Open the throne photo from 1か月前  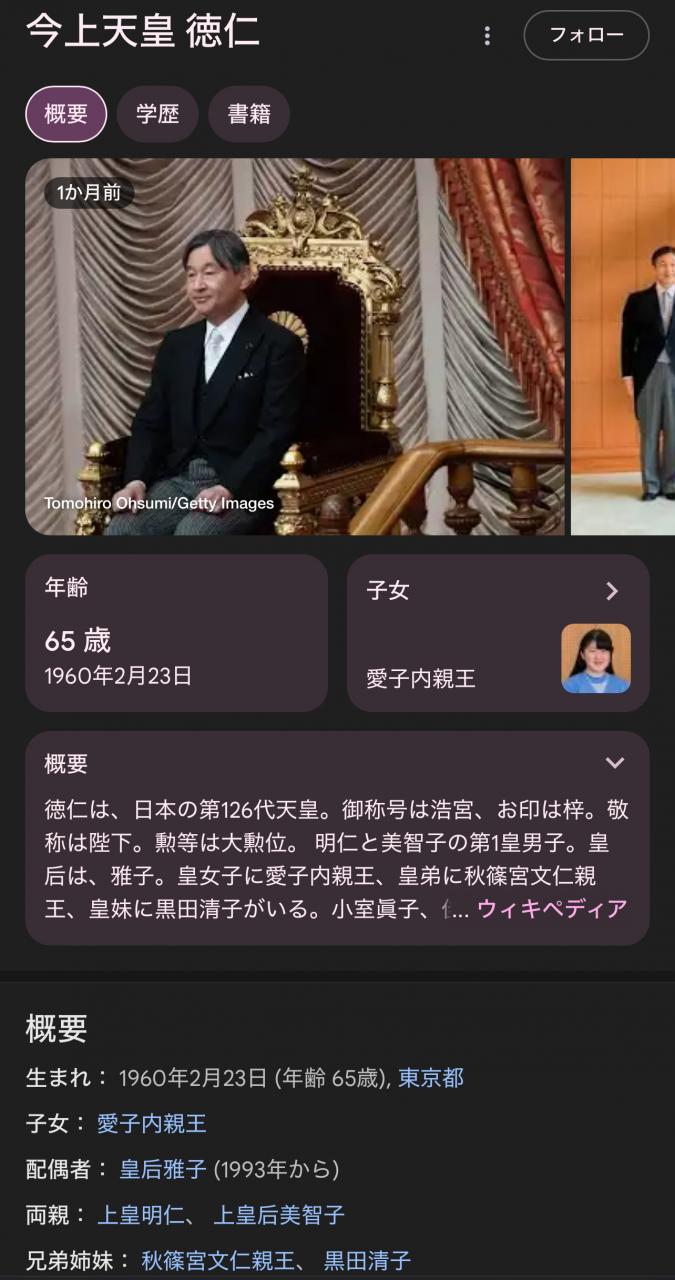pyautogui.click(x=295, y=347)
